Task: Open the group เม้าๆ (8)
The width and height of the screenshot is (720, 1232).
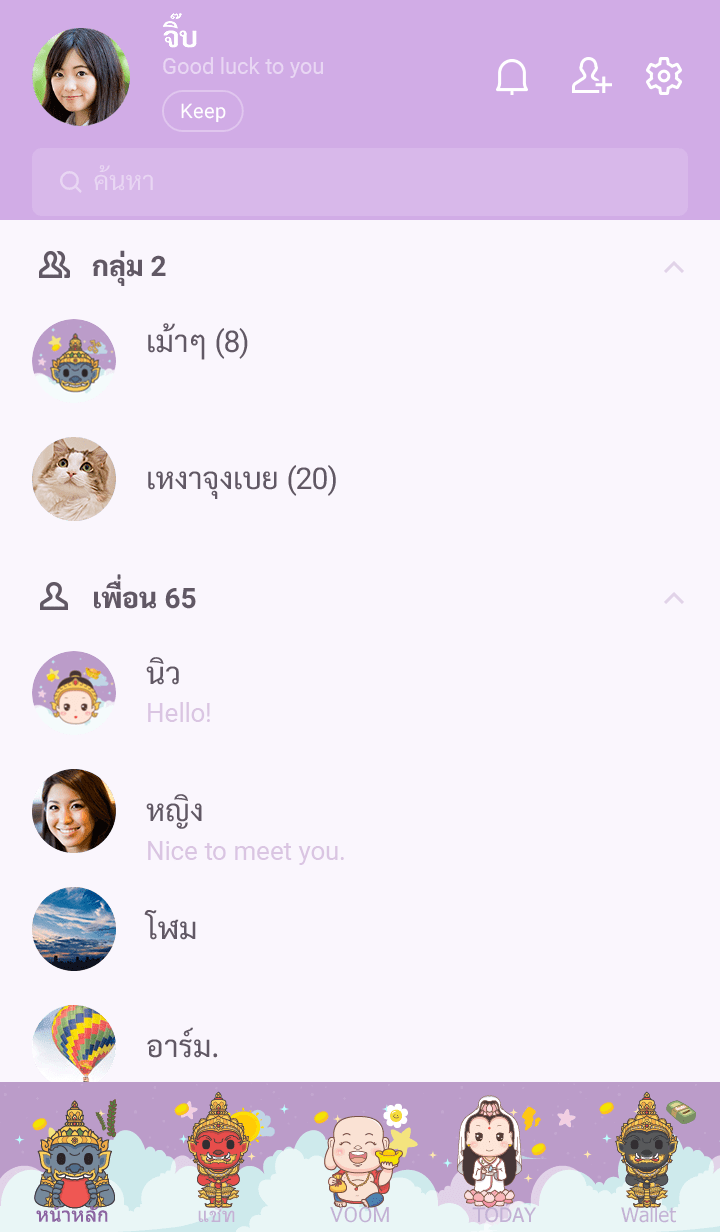Action: coord(197,344)
